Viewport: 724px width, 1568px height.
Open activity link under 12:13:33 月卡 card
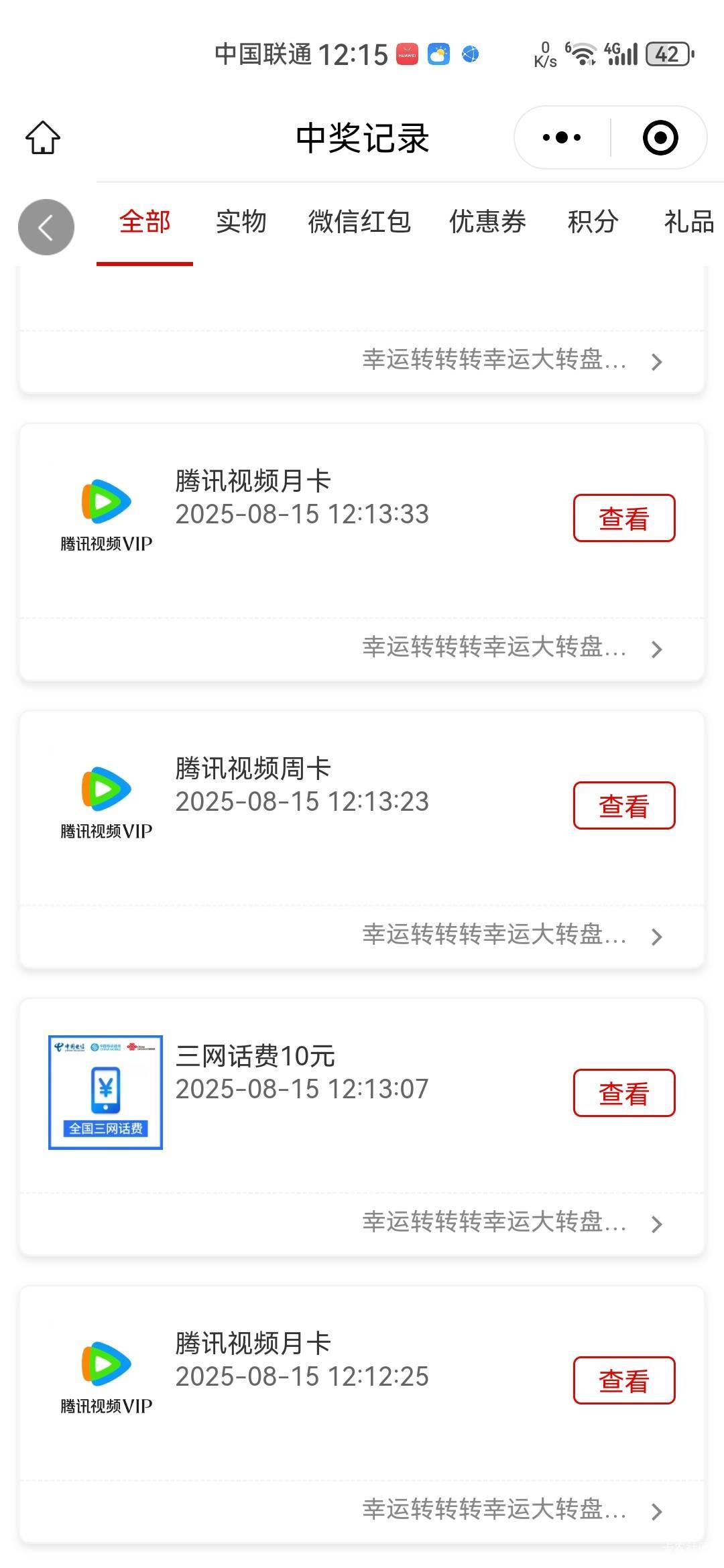pyautogui.click(x=512, y=647)
